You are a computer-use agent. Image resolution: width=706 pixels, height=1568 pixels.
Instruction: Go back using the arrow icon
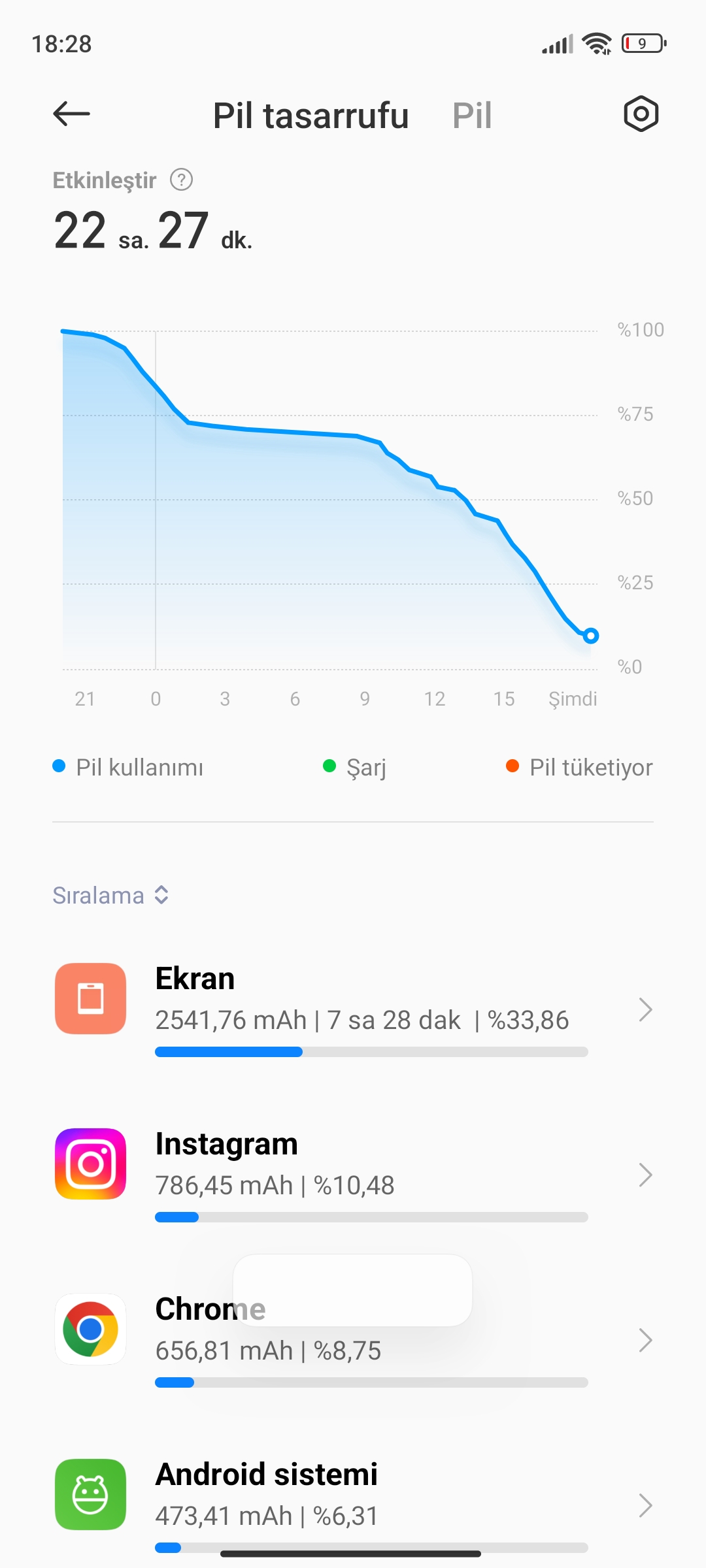[x=71, y=114]
